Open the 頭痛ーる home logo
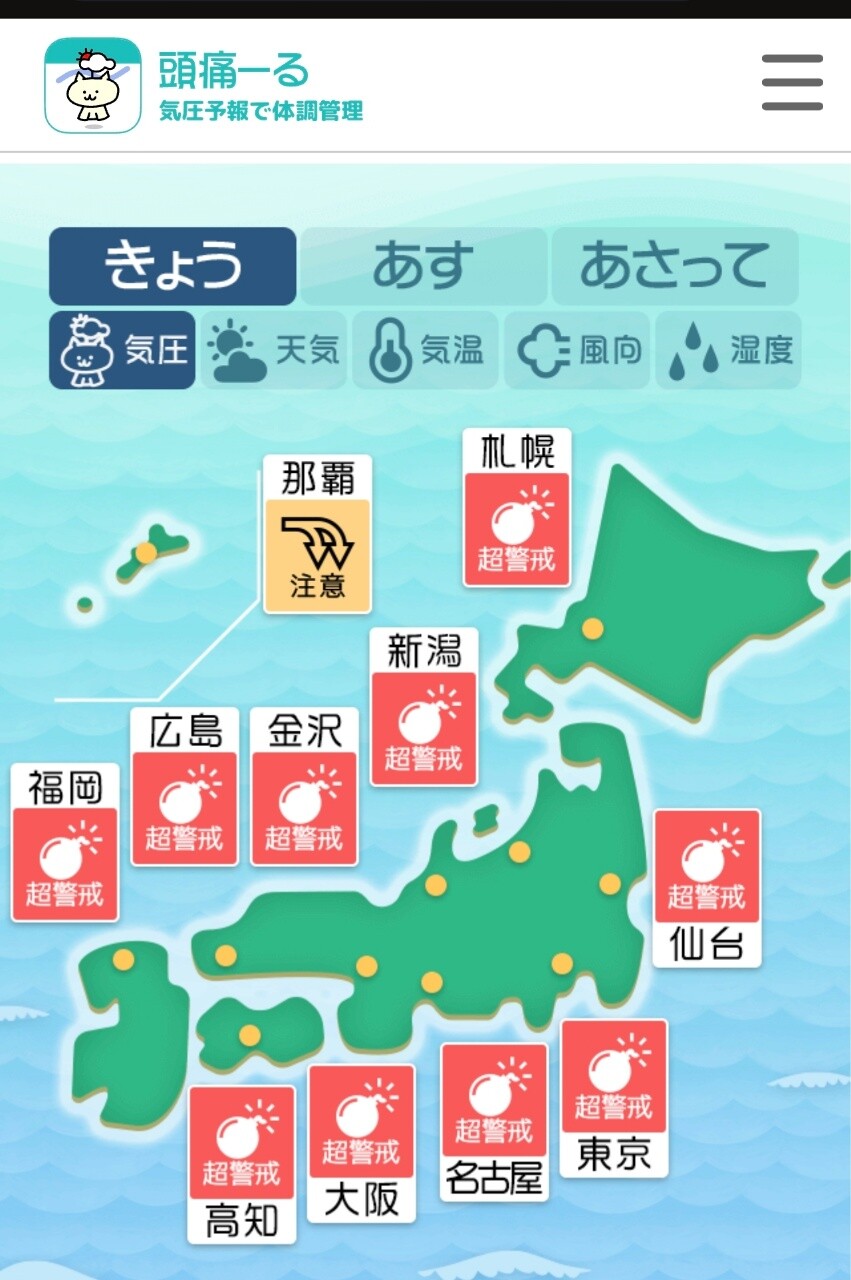Viewport: 851px width, 1280px height. (x=204, y=86)
